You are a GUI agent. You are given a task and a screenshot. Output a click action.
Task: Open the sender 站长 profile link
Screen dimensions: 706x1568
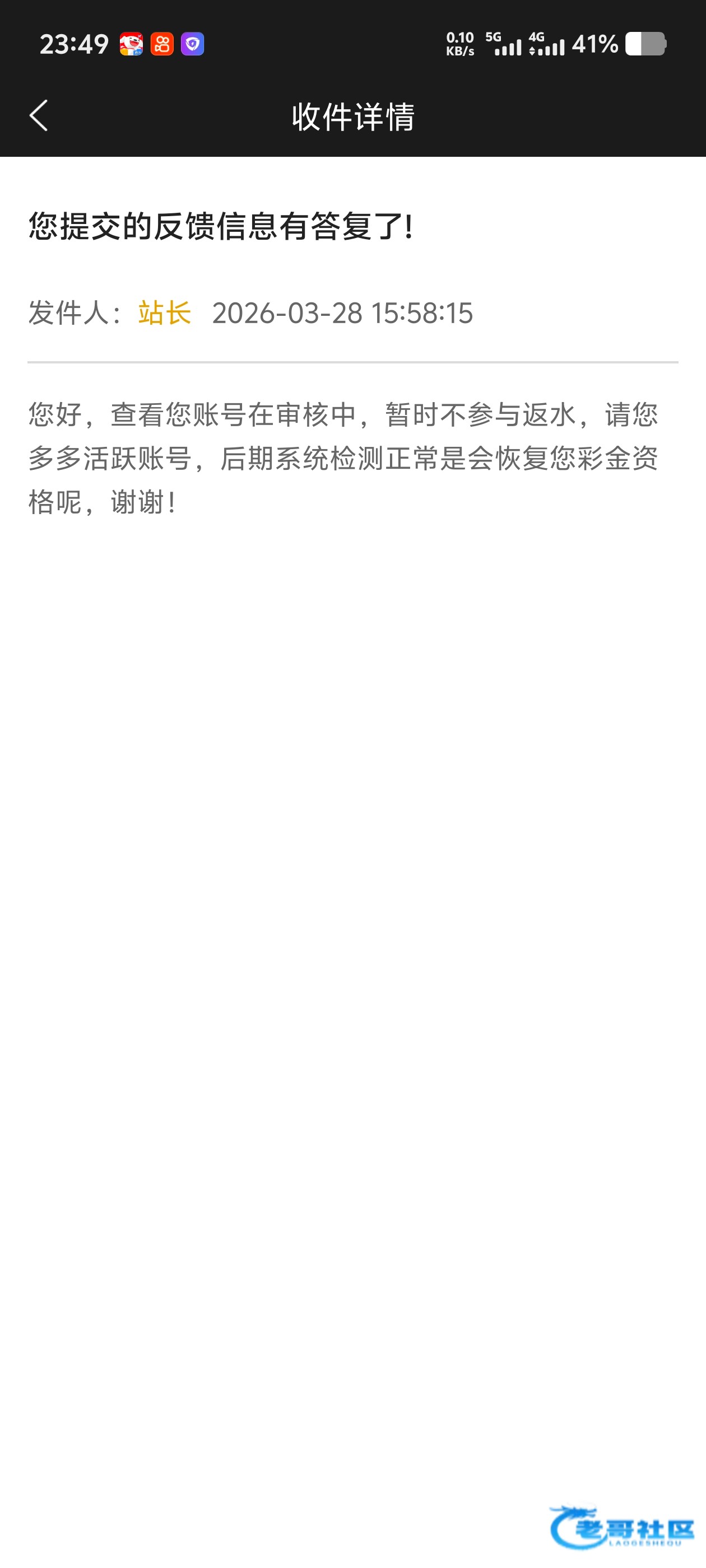pos(165,313)
